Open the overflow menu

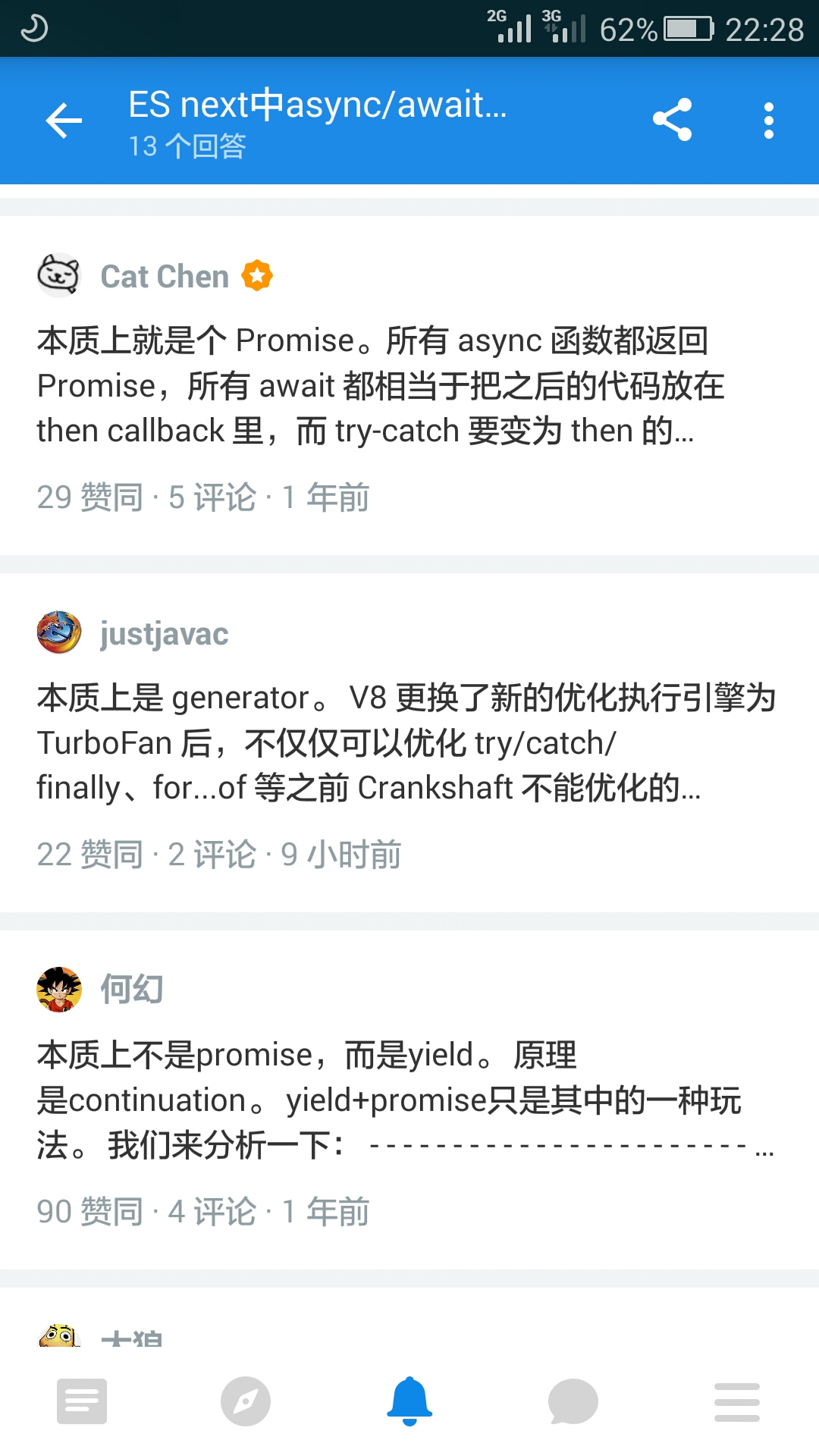(x=768, y=121)
